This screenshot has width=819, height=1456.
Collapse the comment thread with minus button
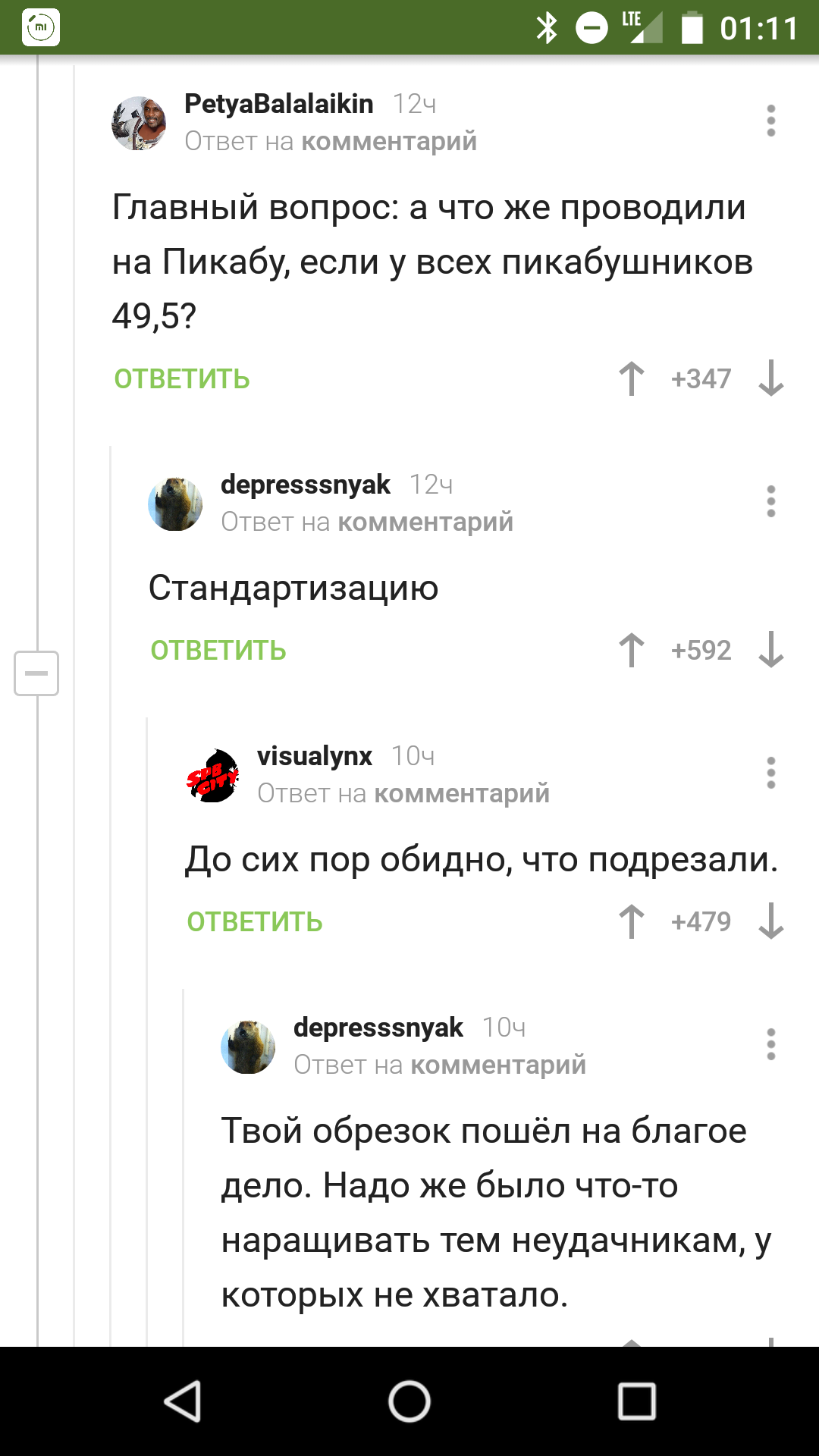[x=36, y=673]
